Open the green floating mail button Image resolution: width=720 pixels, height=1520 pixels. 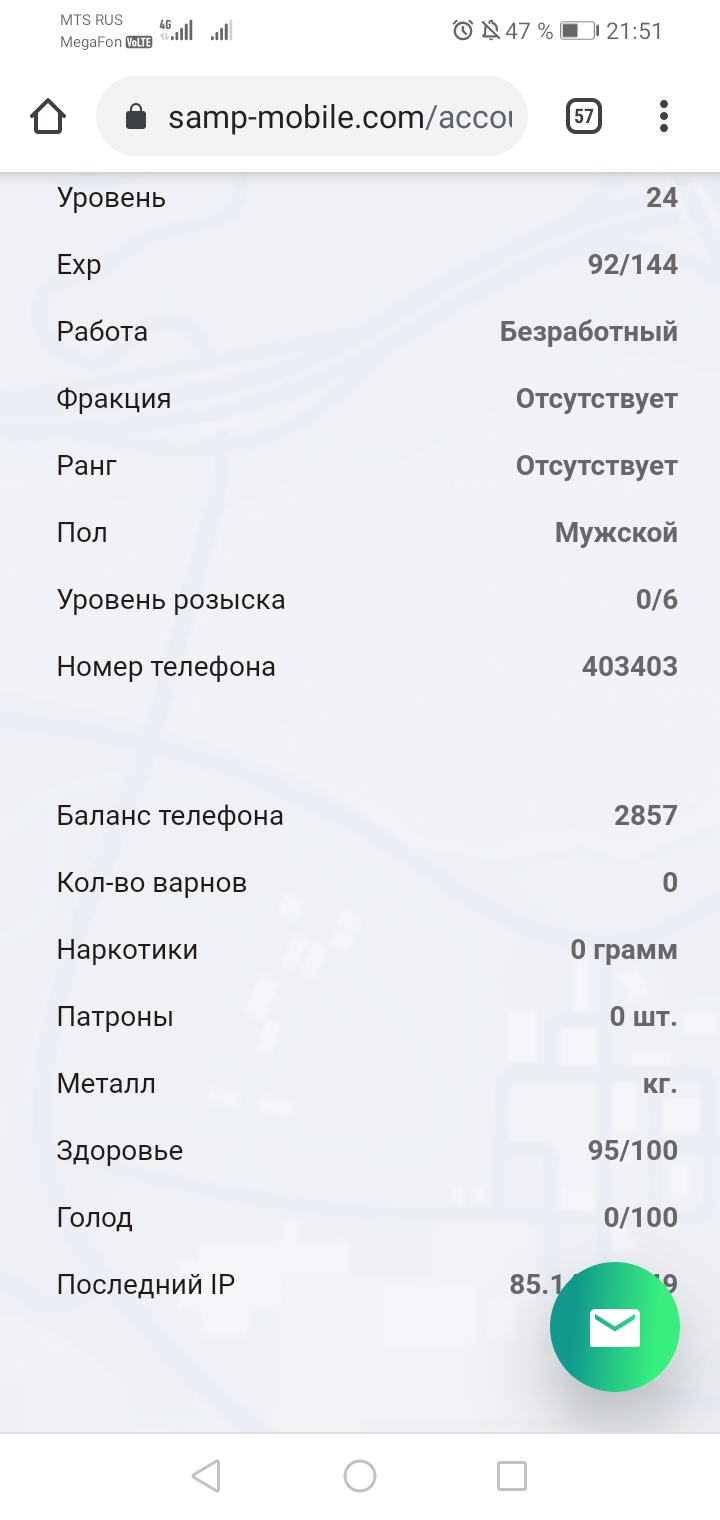click(x=615, y=1327)
